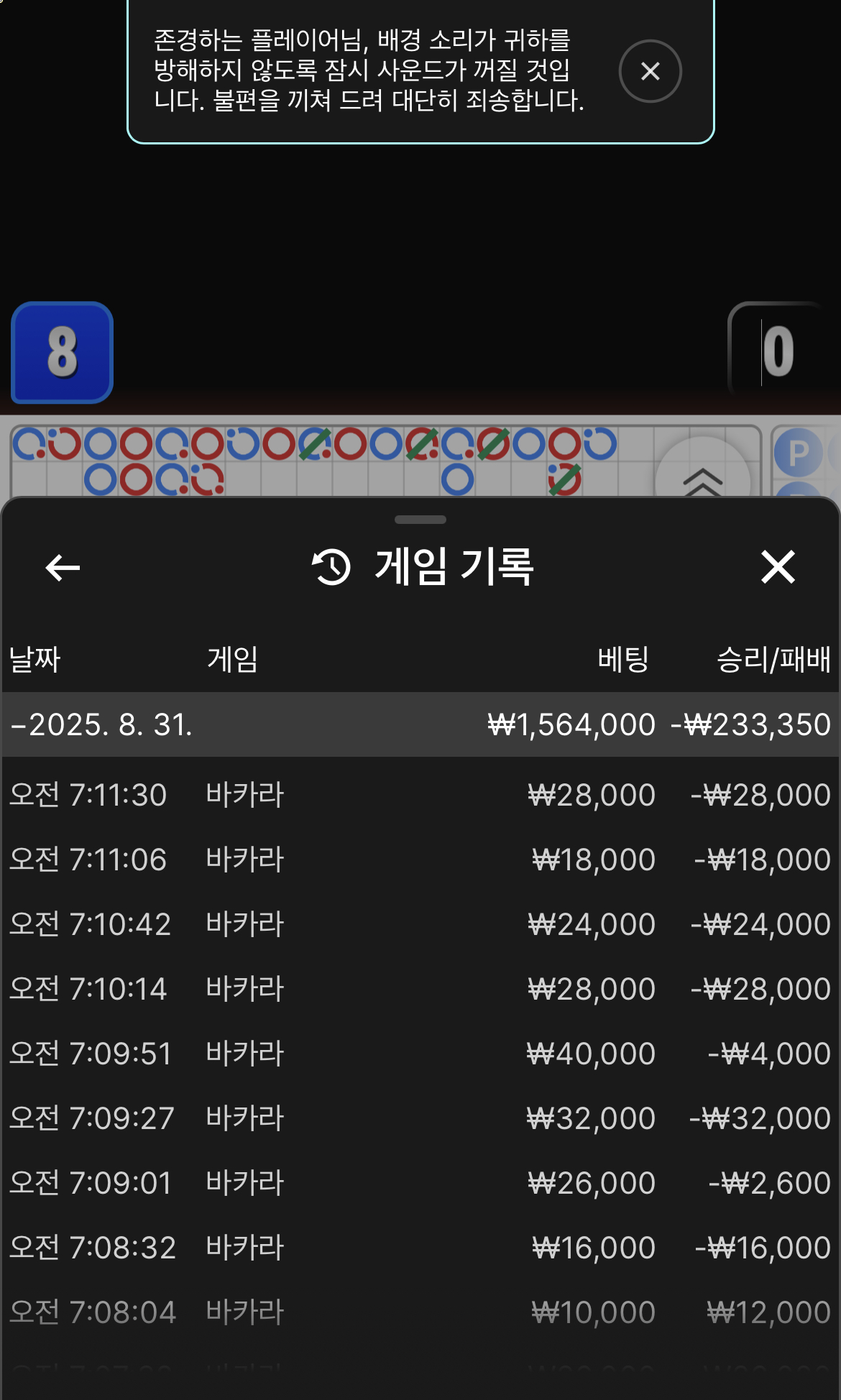Open the 오전 7:11:30 바카라 record

(420, 795)
